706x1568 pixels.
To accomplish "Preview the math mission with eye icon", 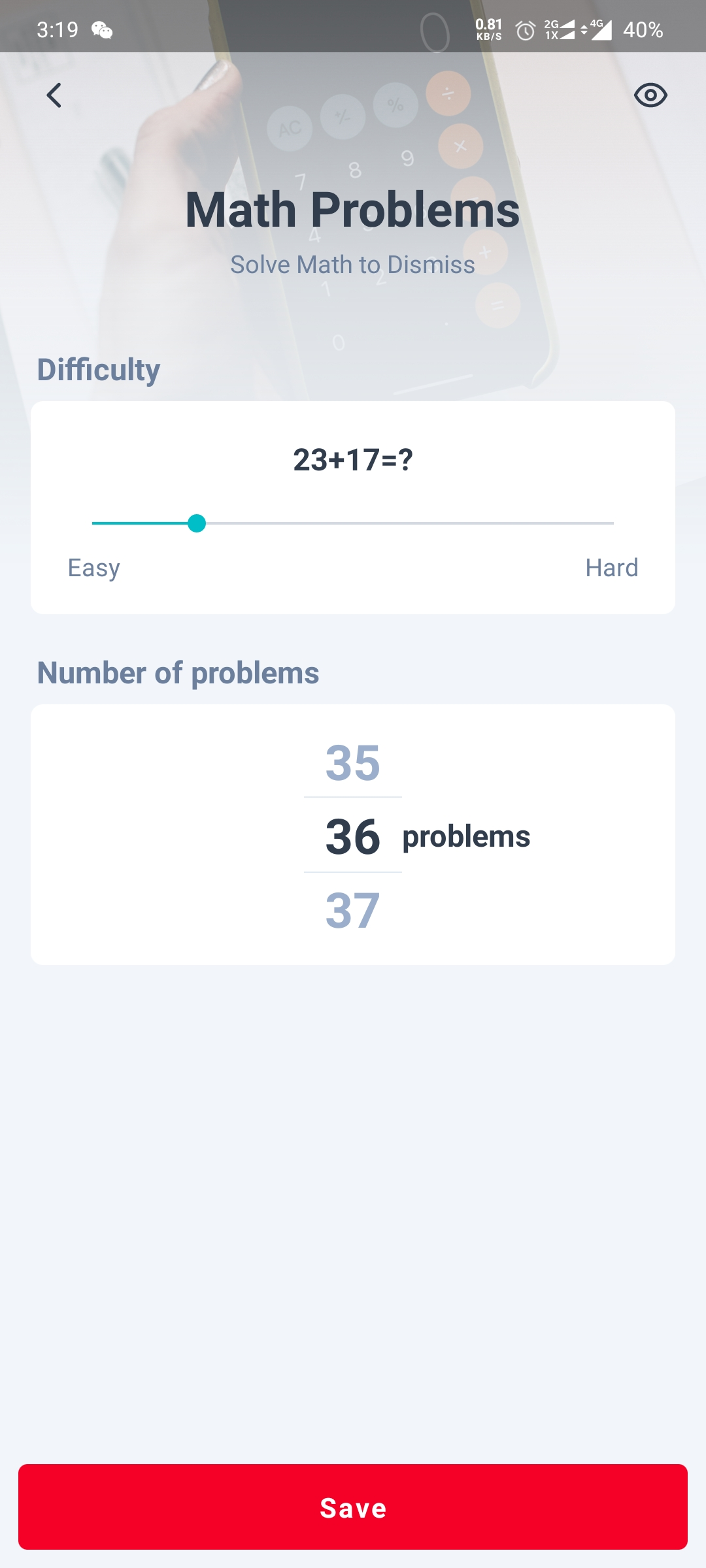I will (650, 95).
